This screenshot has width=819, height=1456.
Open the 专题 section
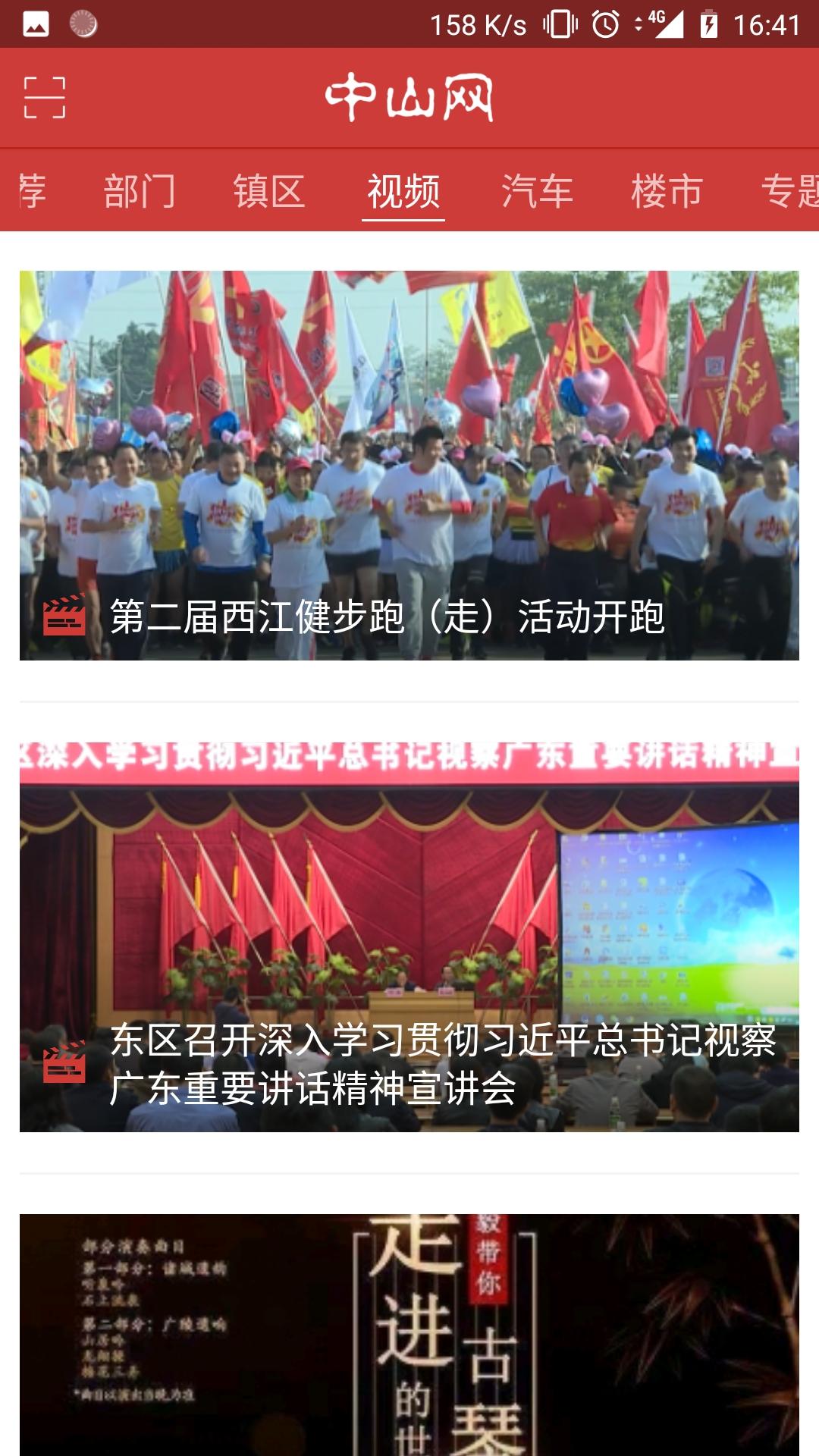click(789, 191)
